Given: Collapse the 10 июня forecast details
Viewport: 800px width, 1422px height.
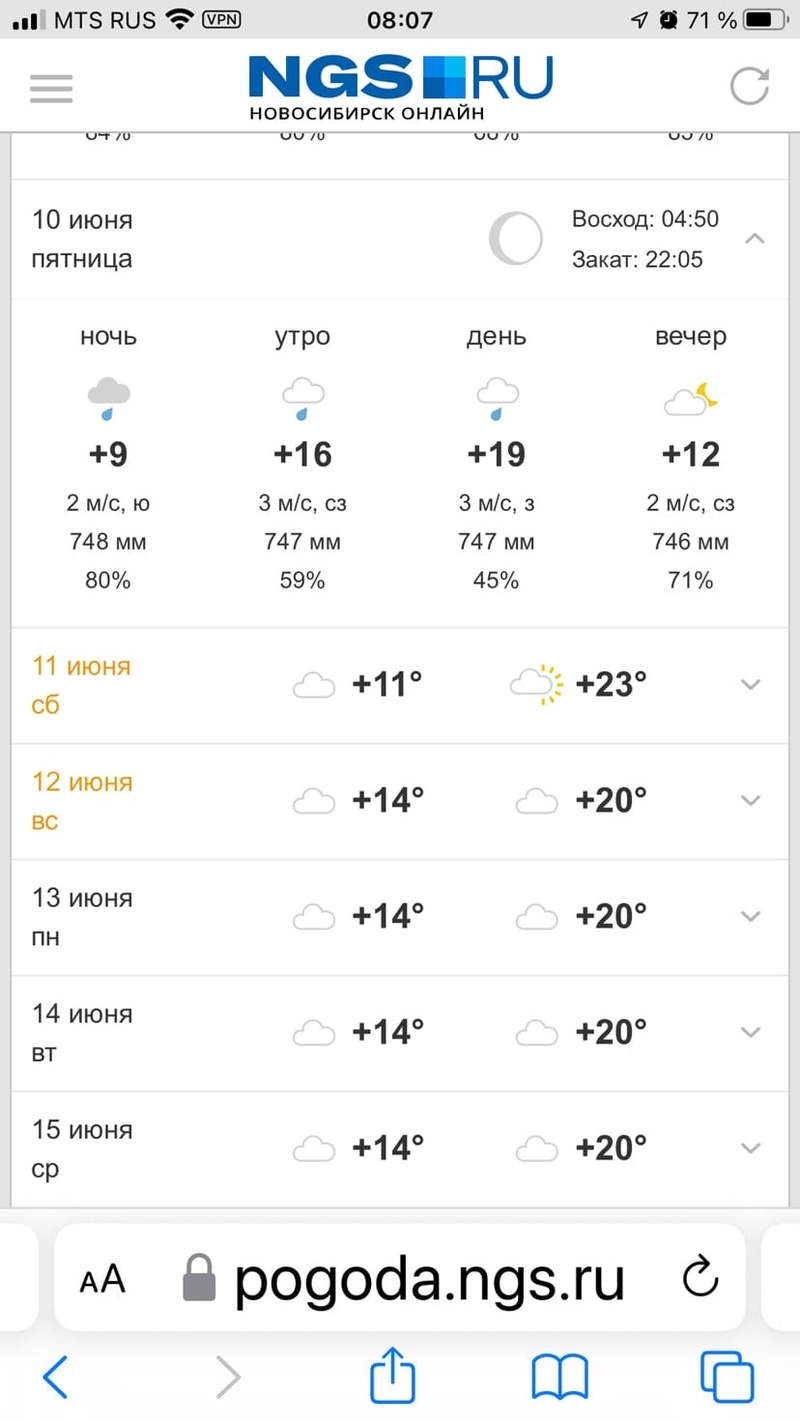Looking at the screenshot, I should (756, 239).
